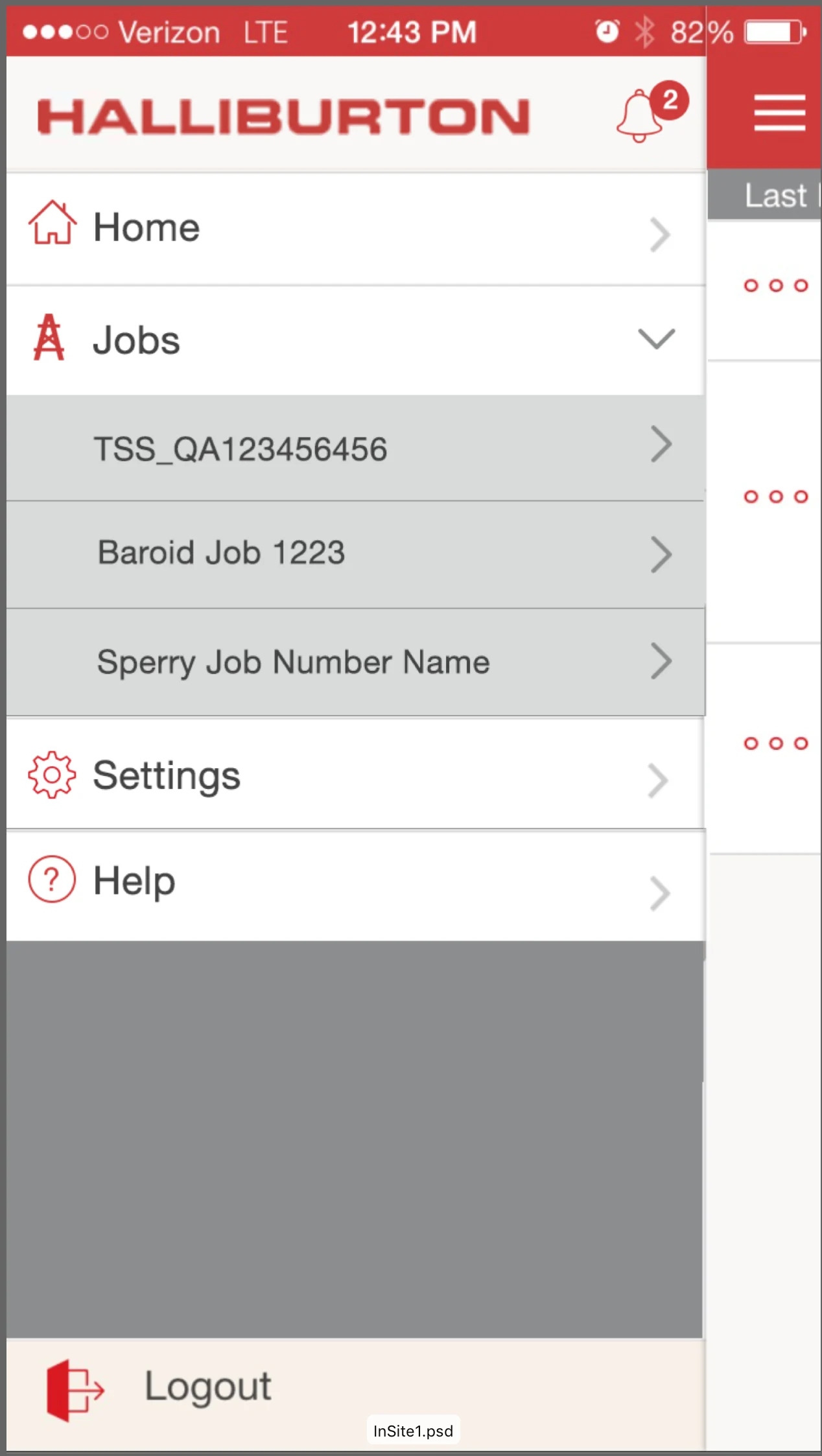
Task: Select the Home house icon
Action: [x=52, y=224]
